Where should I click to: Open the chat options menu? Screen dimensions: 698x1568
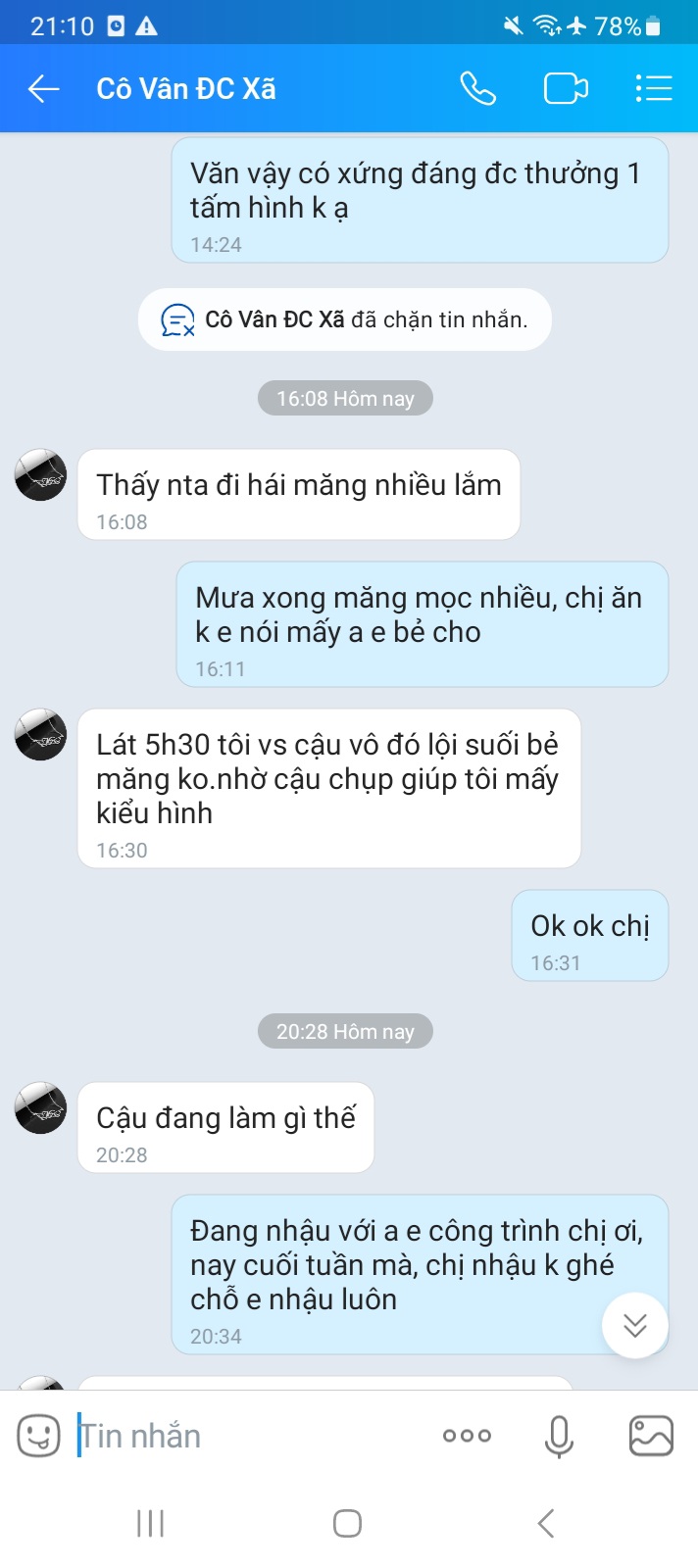(654, 89)
